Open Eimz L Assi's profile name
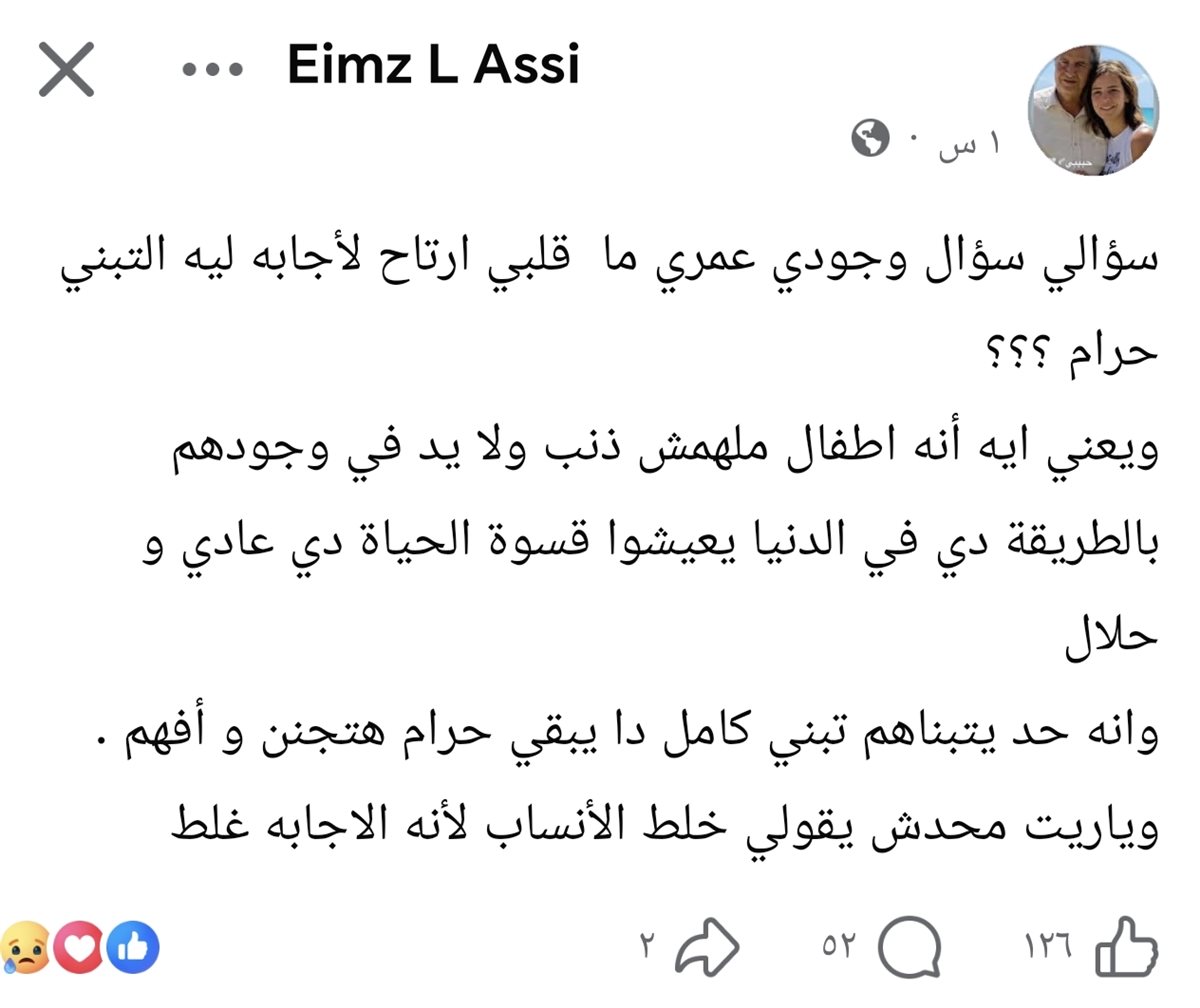This screenshot has height=1008, width=1200. click(432, 66)
